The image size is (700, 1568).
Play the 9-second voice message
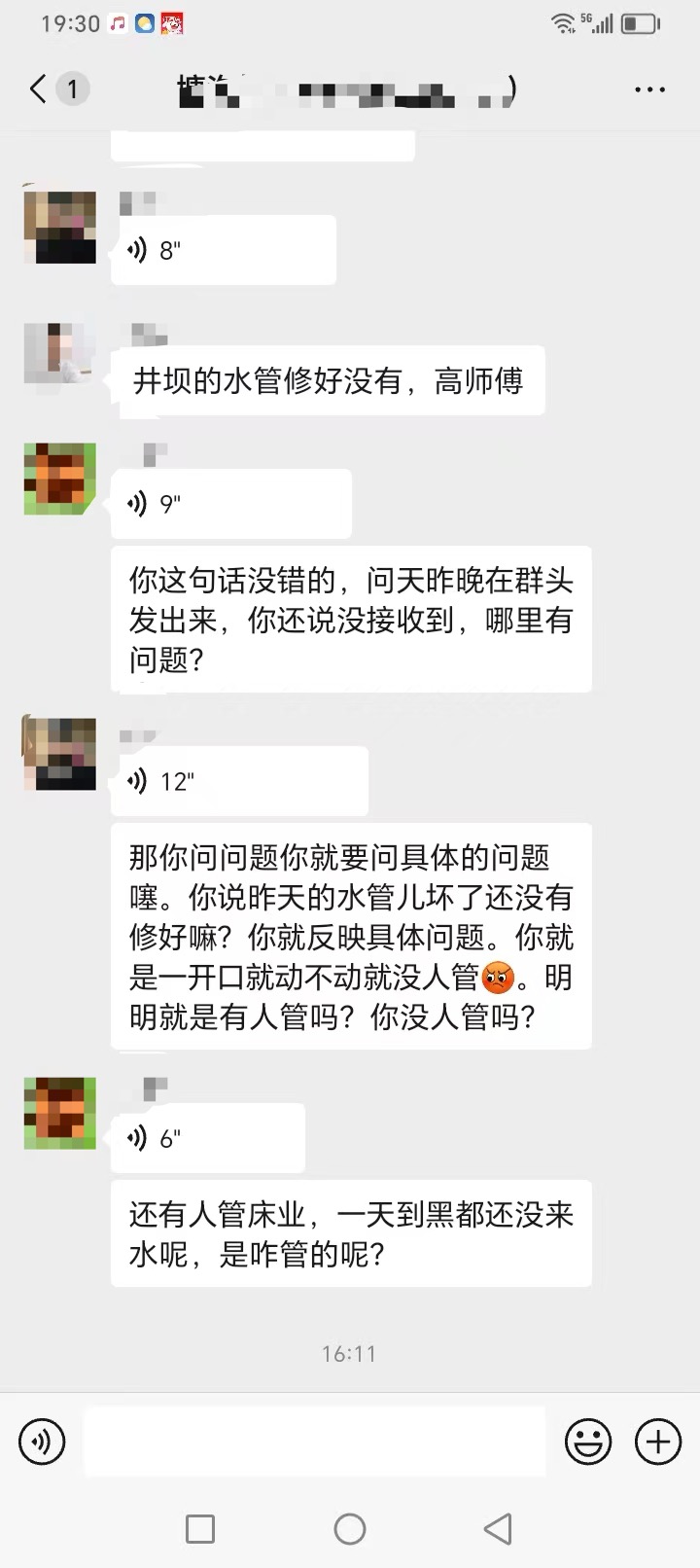point(230,504)
